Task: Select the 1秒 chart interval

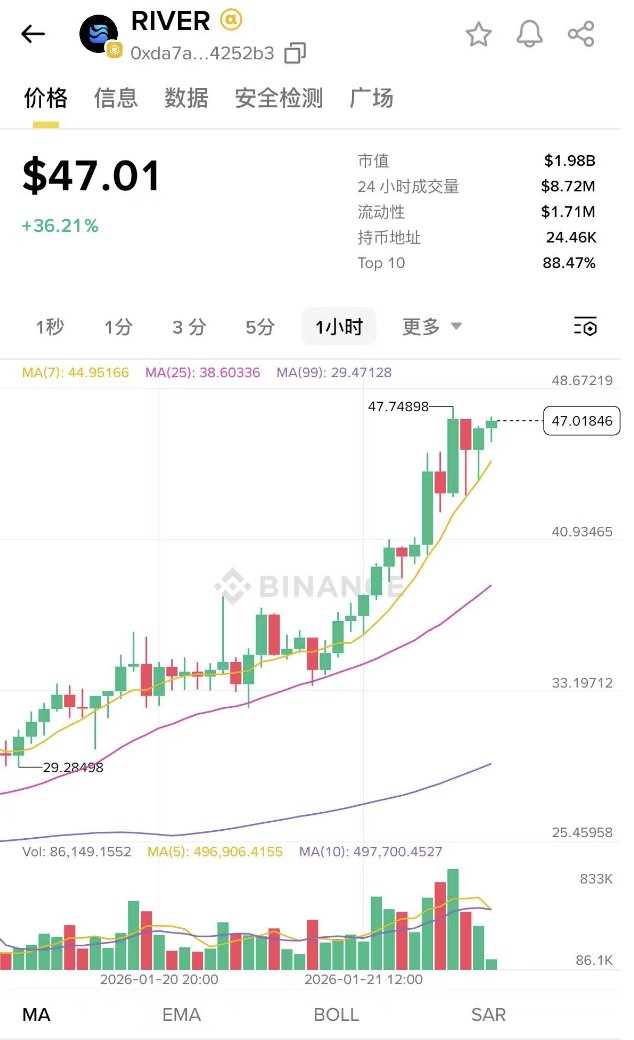Action: coord(50,327)
